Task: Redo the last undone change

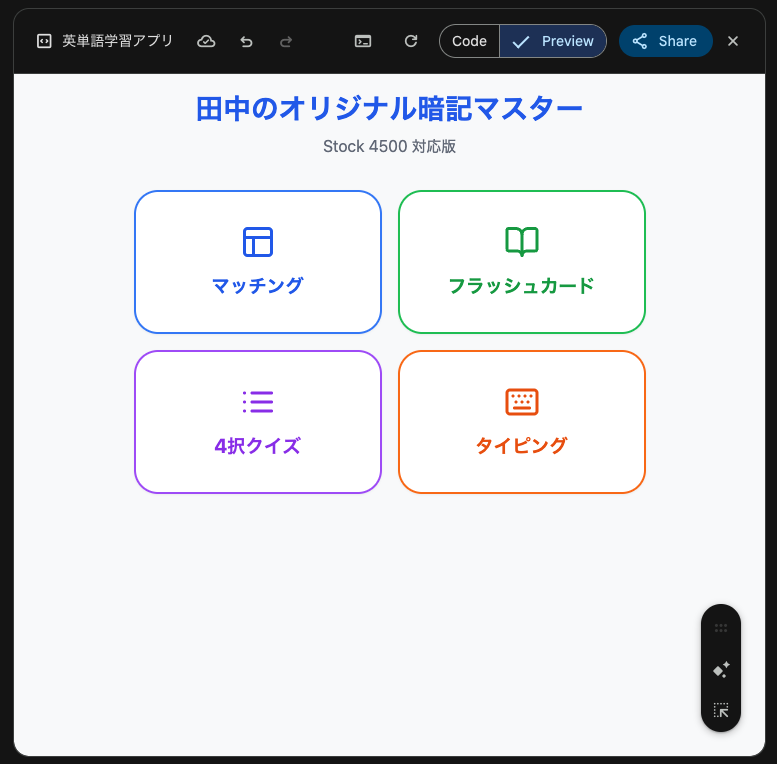Action: click(x=286, y=41)
